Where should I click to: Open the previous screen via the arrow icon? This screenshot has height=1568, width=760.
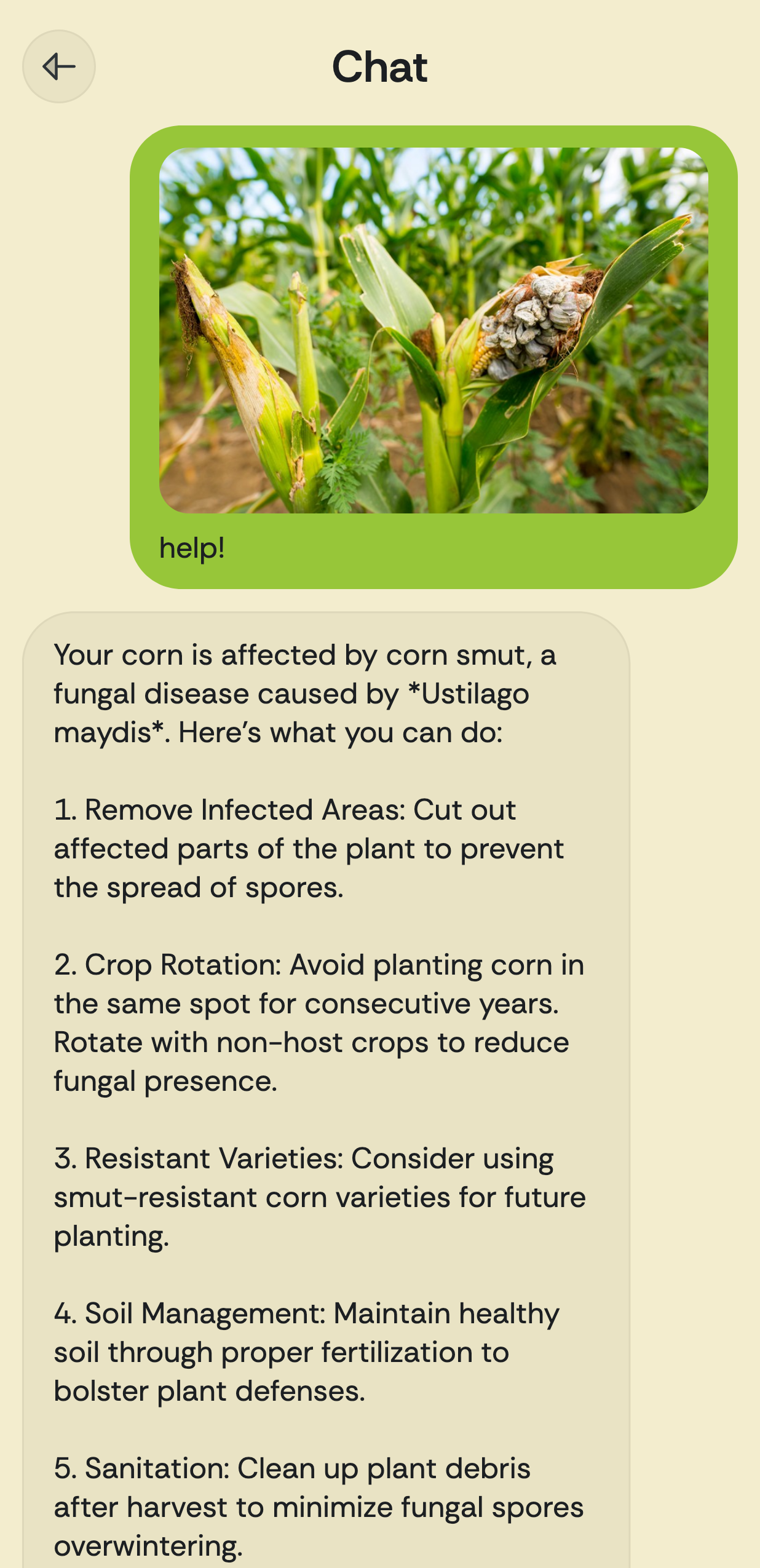pos(60,66)
